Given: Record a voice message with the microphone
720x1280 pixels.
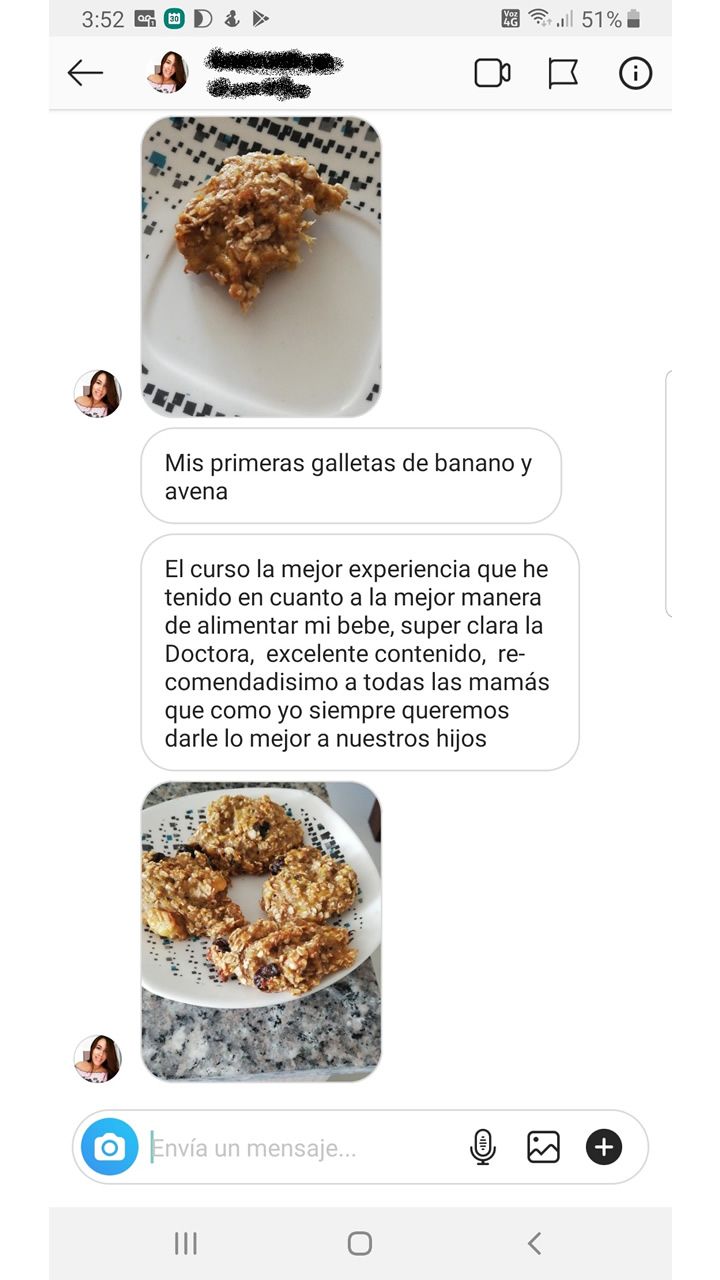Looking at the screenshot, I should click(x=483, y=1146).
